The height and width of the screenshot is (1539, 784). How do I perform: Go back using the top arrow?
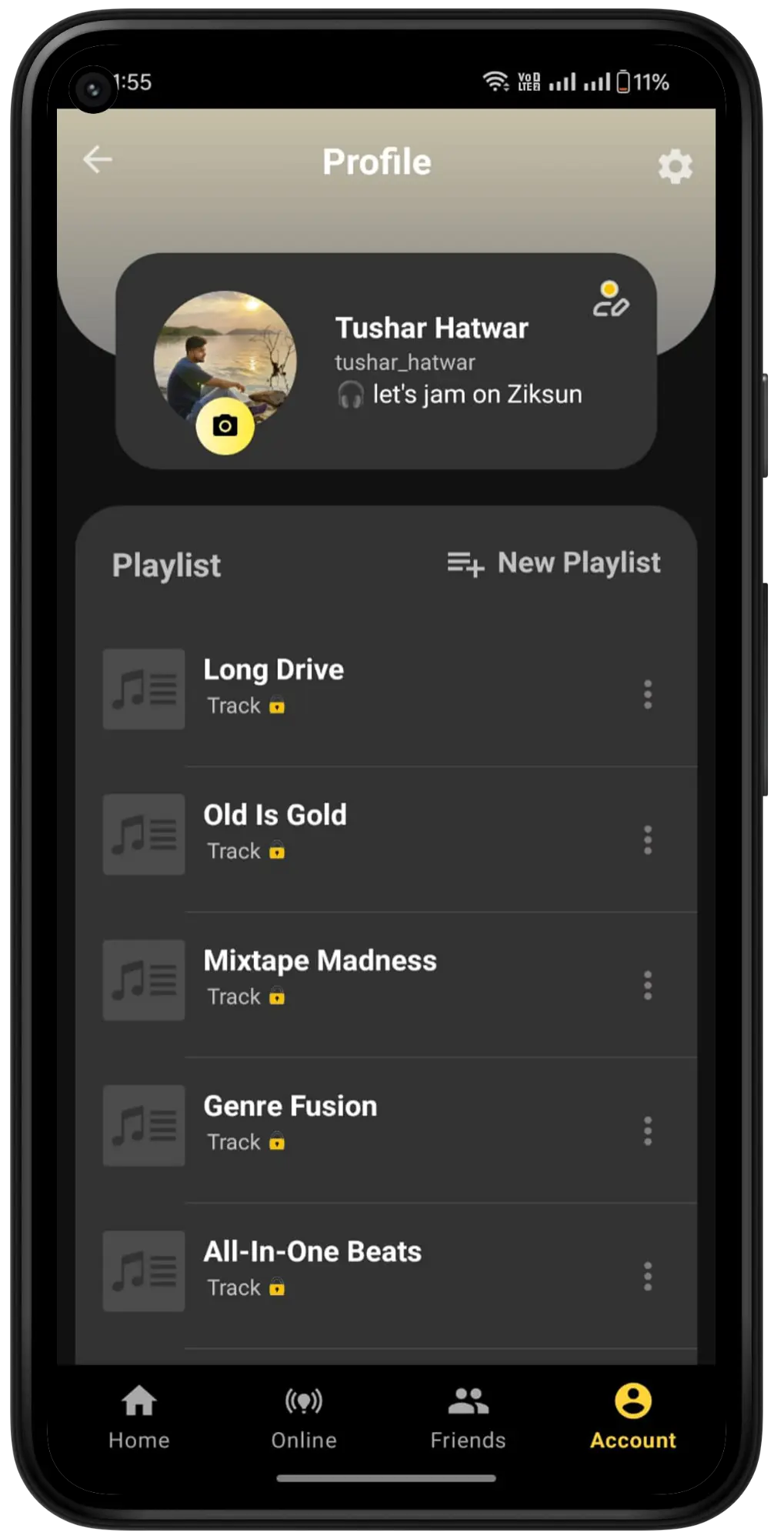[98, 159]
